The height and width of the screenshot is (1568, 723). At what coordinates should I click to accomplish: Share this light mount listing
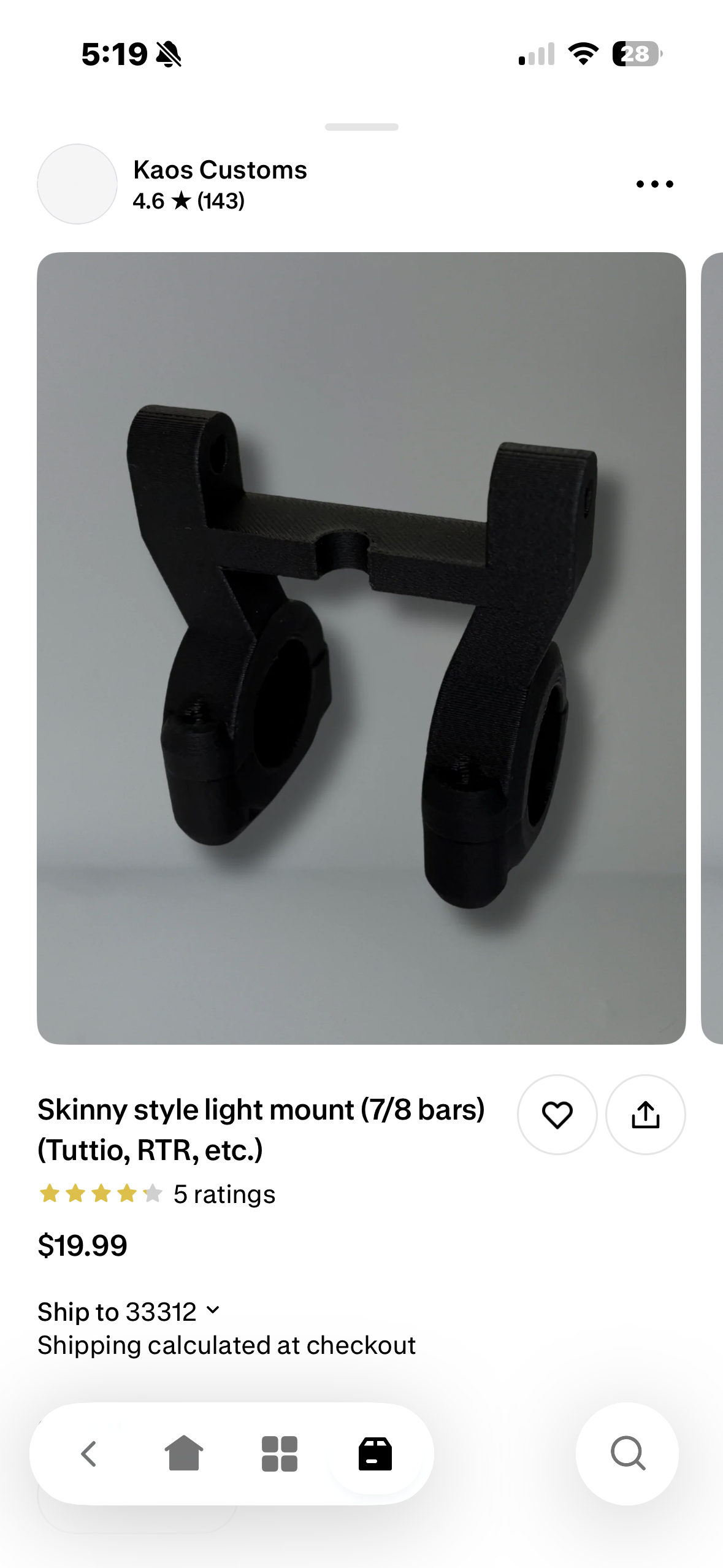point(645,1115)
